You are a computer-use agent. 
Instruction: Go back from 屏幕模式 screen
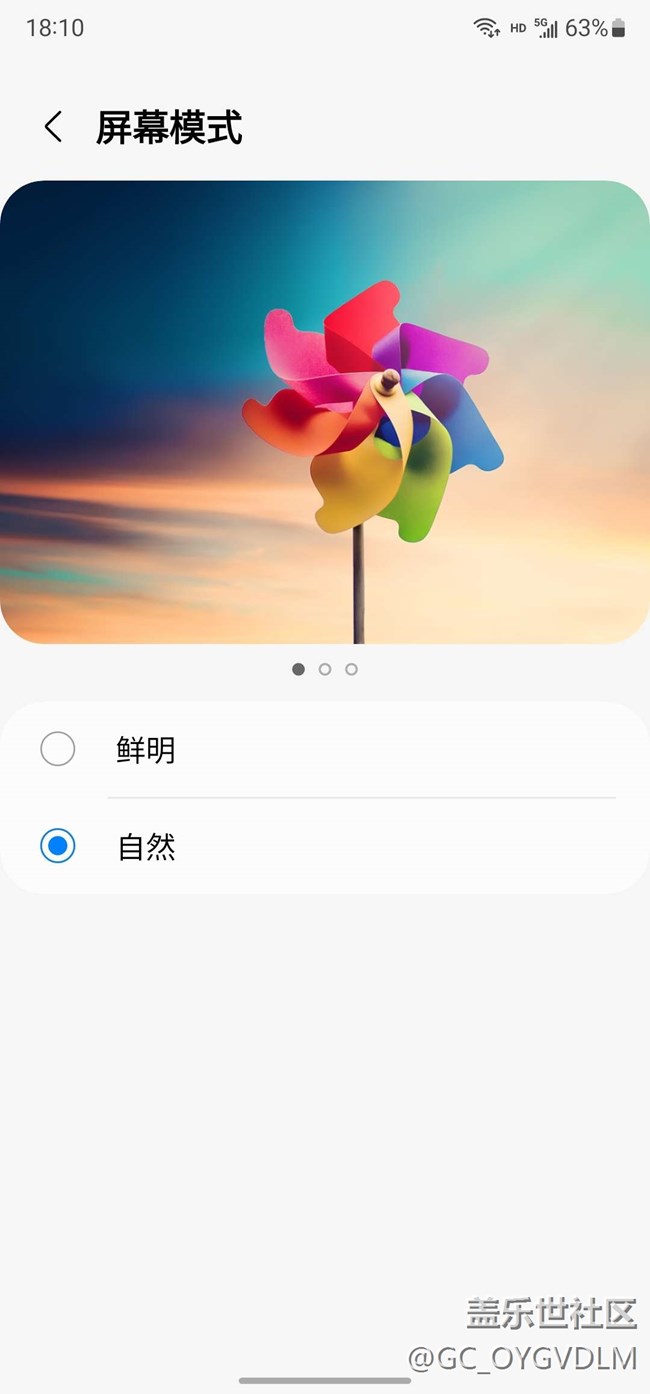pos(53,127)
